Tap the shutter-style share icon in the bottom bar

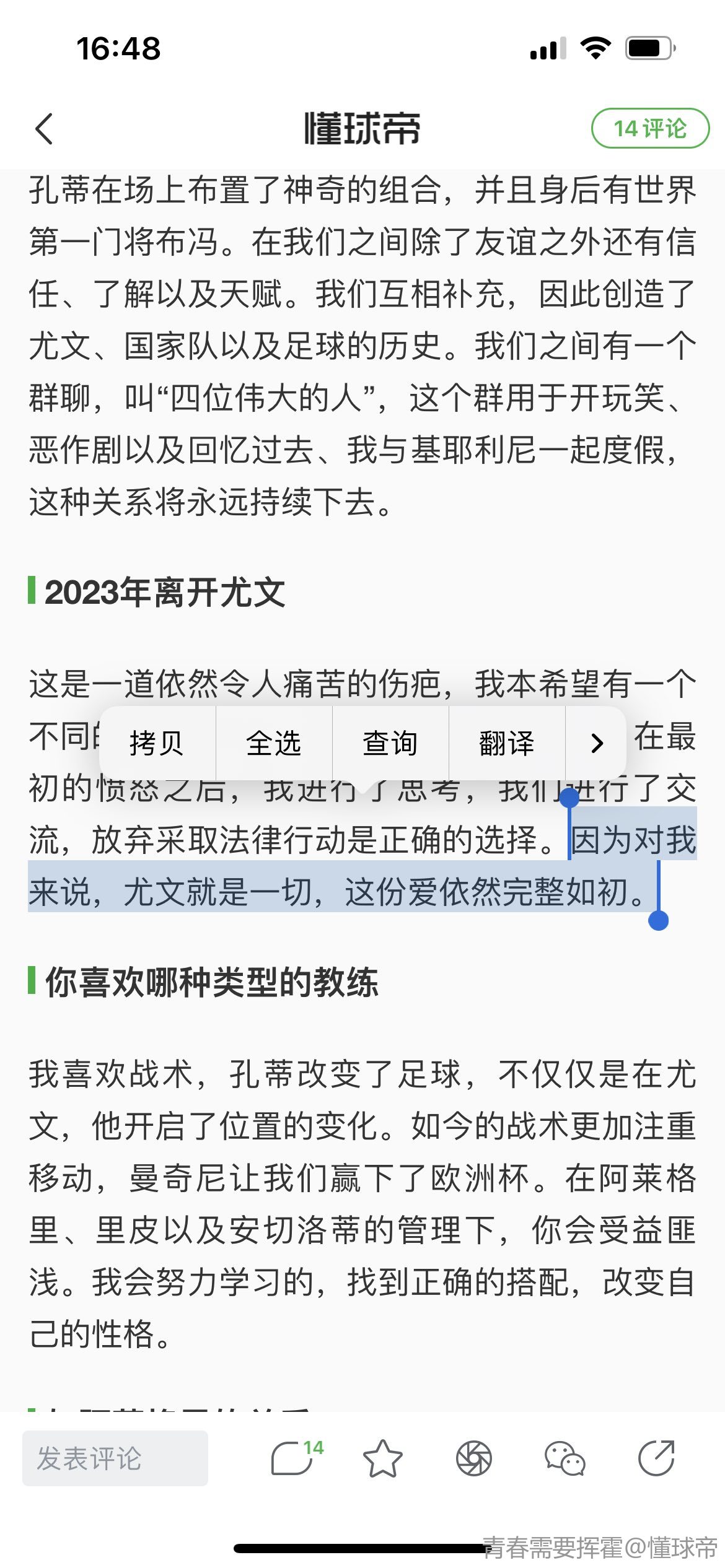click(x=474, y=1458)
